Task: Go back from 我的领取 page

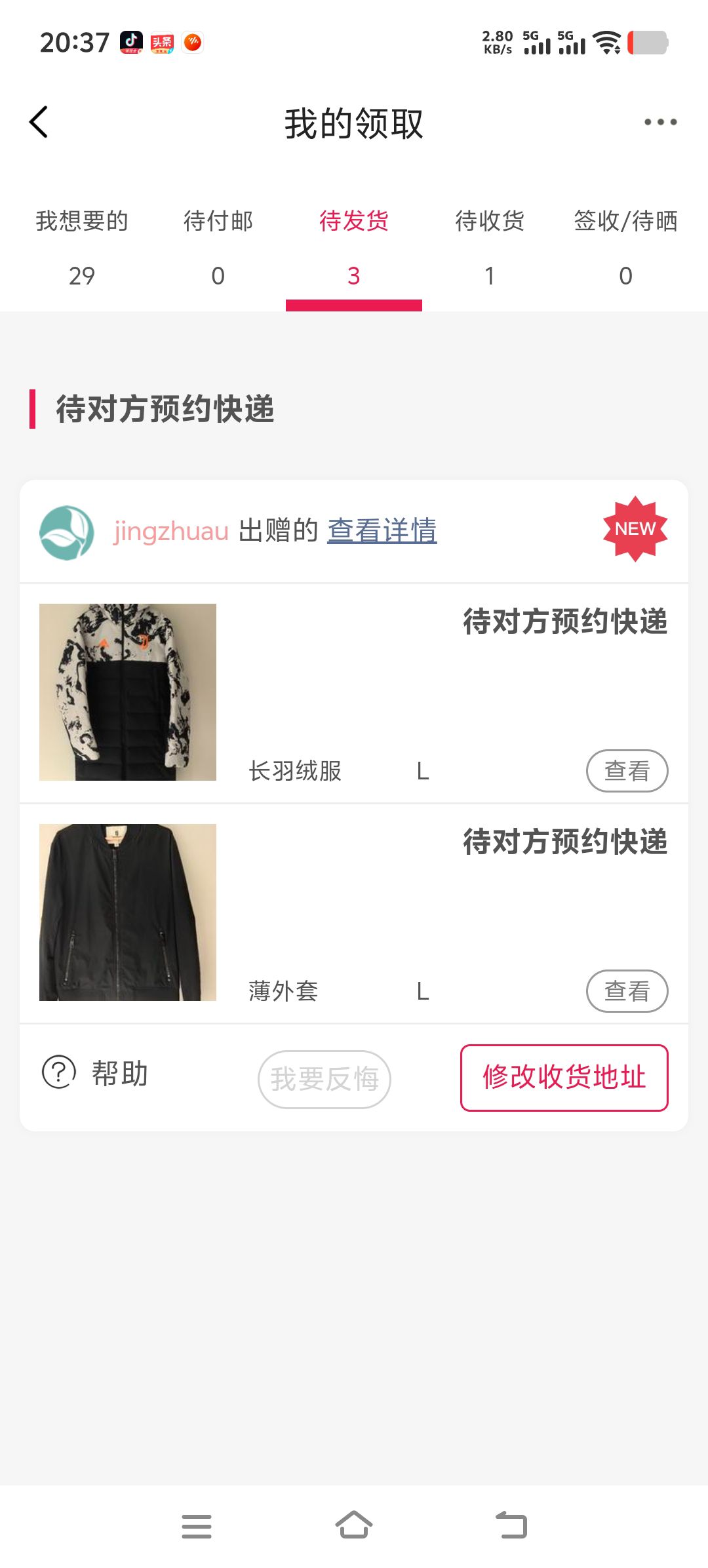Action: (39, 123)
